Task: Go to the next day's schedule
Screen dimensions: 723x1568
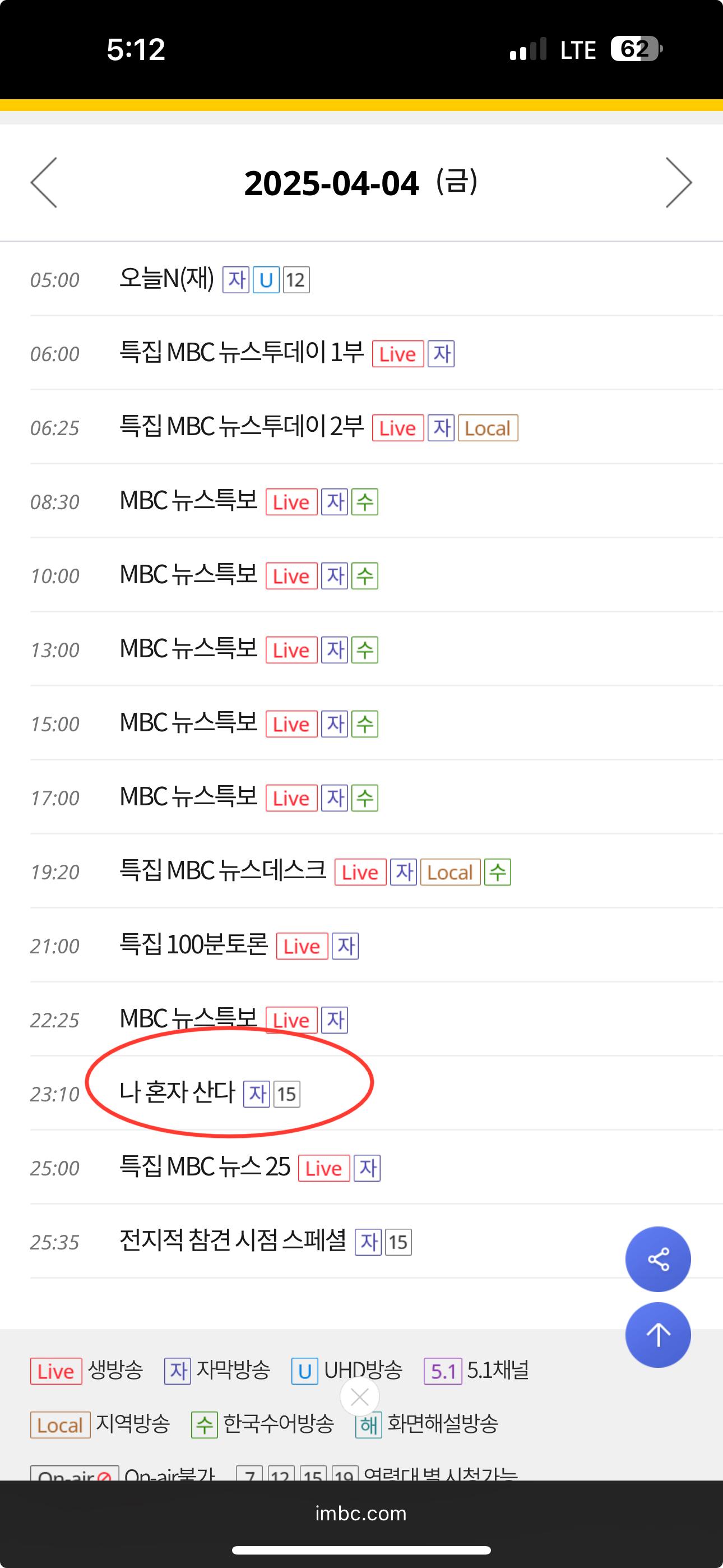Action: click(679, 183)
